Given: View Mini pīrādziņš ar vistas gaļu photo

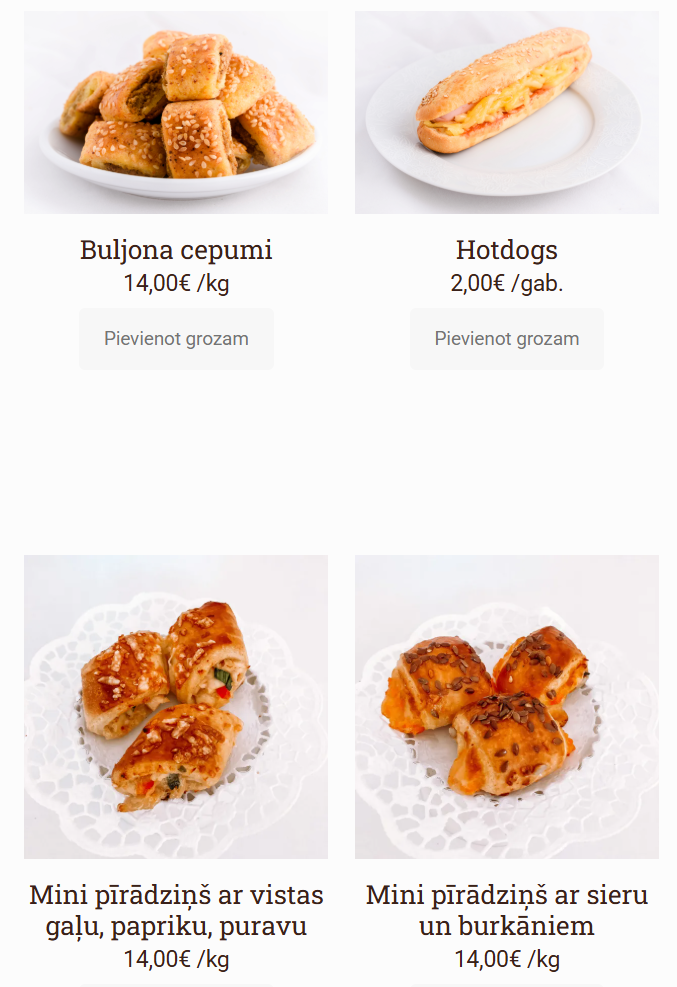Looking at the screenshot, I should click(x=176, y=706).
